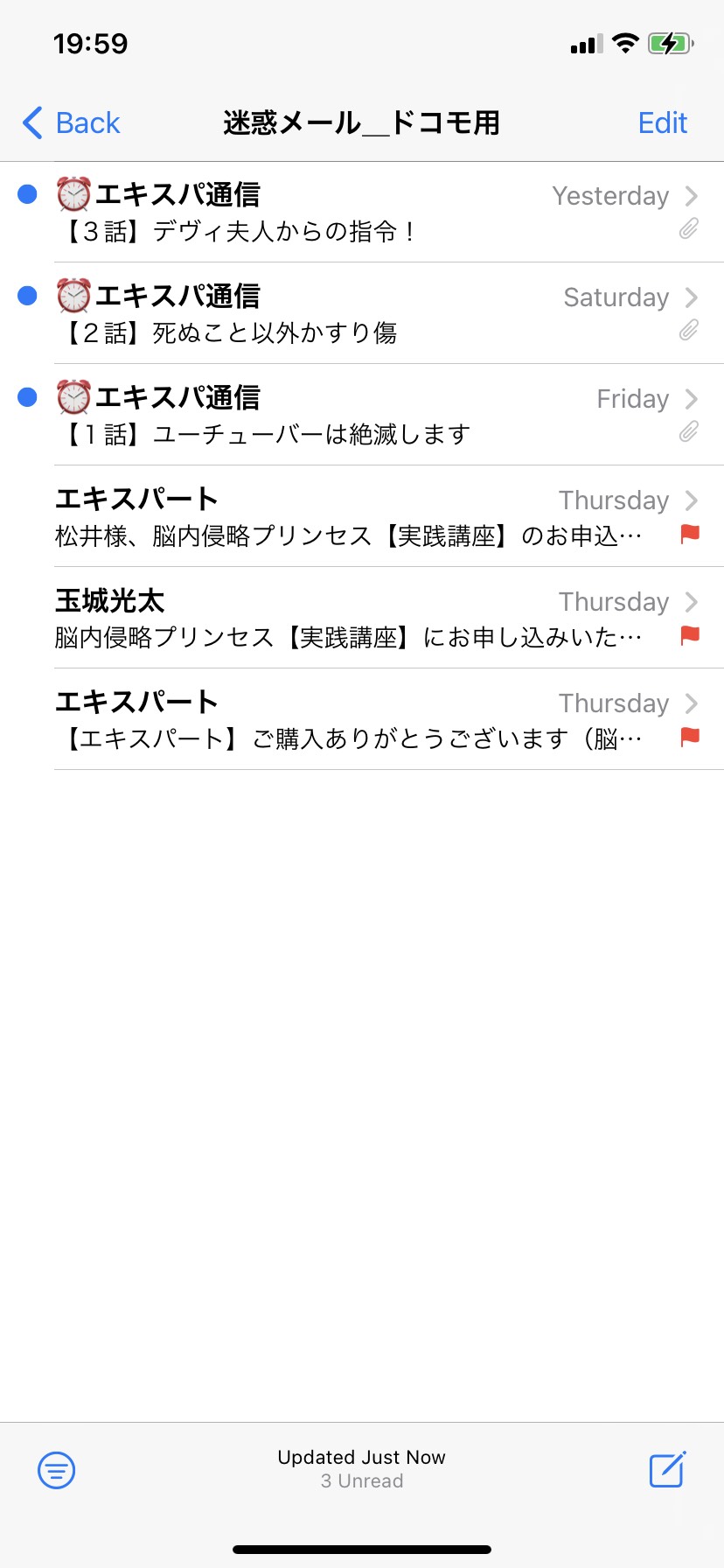Viewport: 724px width, 1568px height.
Task: Go back to the mailboxes list
Action: 71,123
